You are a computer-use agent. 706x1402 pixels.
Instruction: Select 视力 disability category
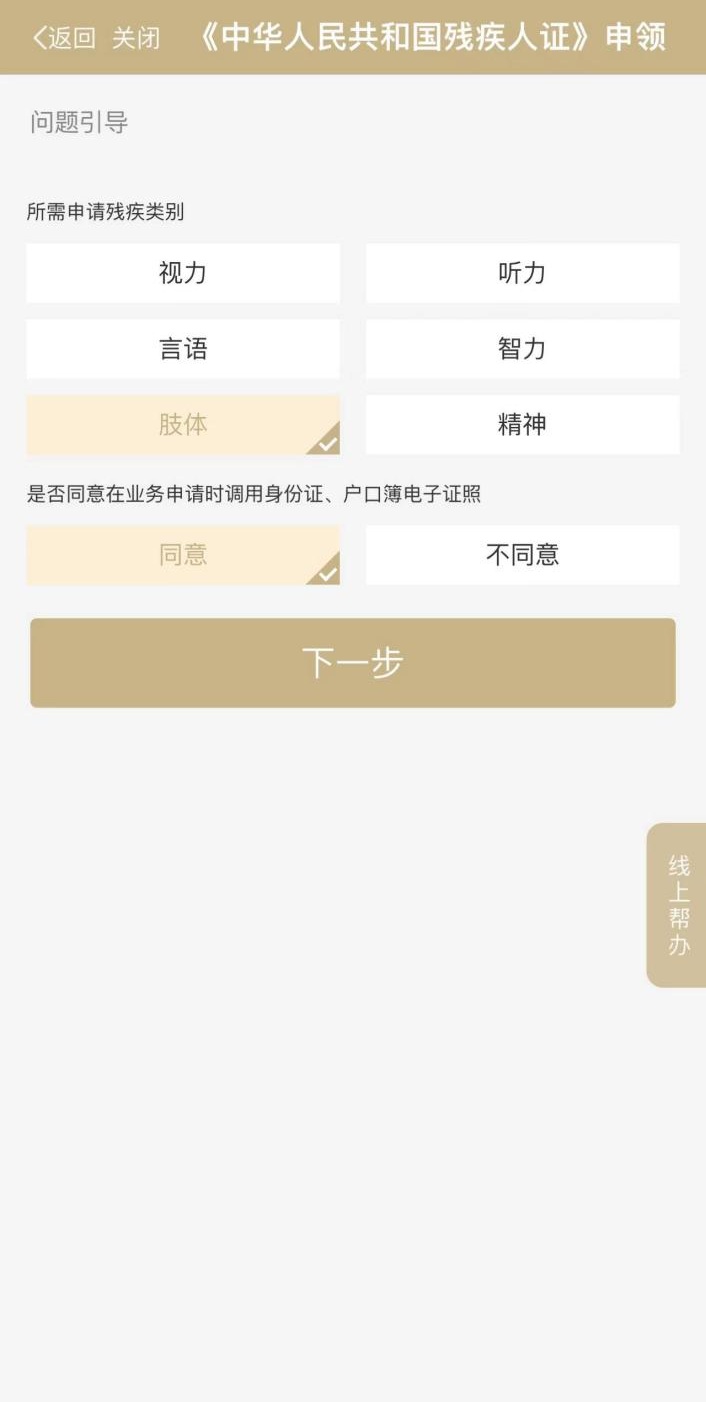pos(183,273)
